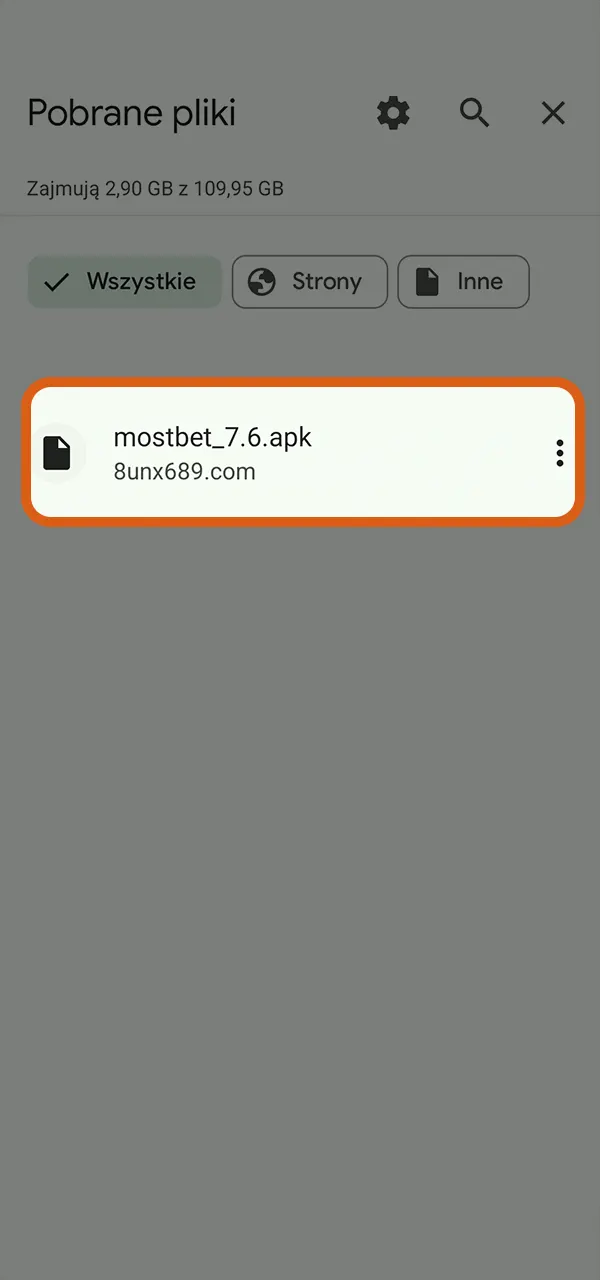
Task: Filter downloads by Inne
Action: coord(463,282)
